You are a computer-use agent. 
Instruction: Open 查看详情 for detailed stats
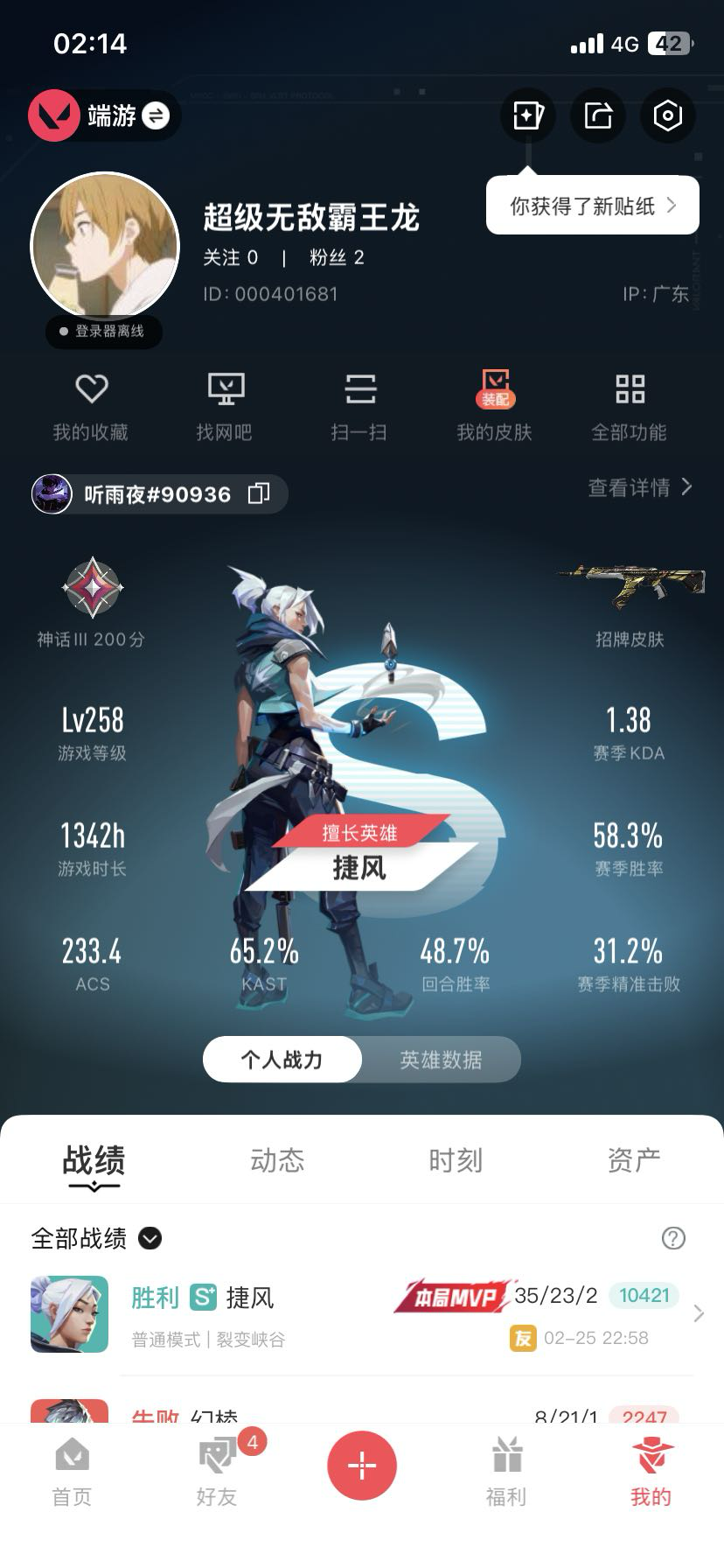coord(640,487)
